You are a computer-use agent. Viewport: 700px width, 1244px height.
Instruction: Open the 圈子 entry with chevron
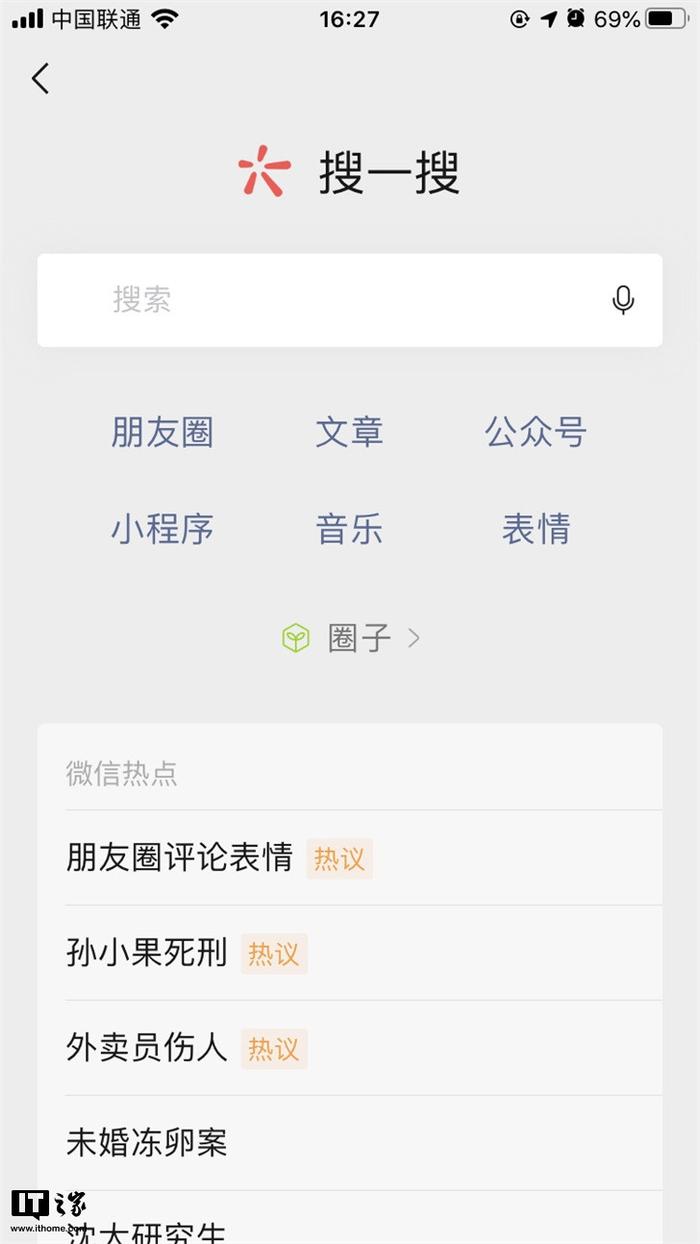tap(351, 638)
